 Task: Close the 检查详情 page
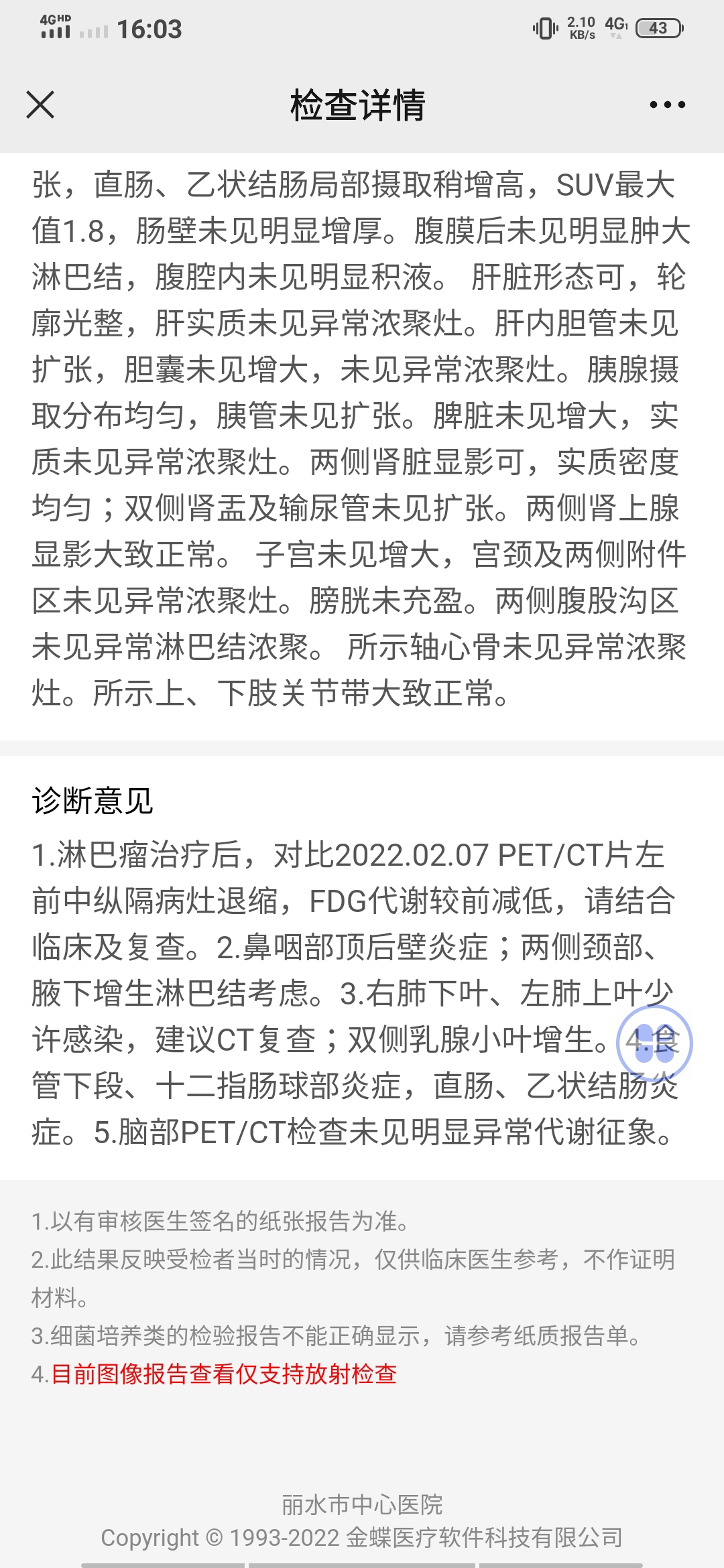(x=40, y=105)
